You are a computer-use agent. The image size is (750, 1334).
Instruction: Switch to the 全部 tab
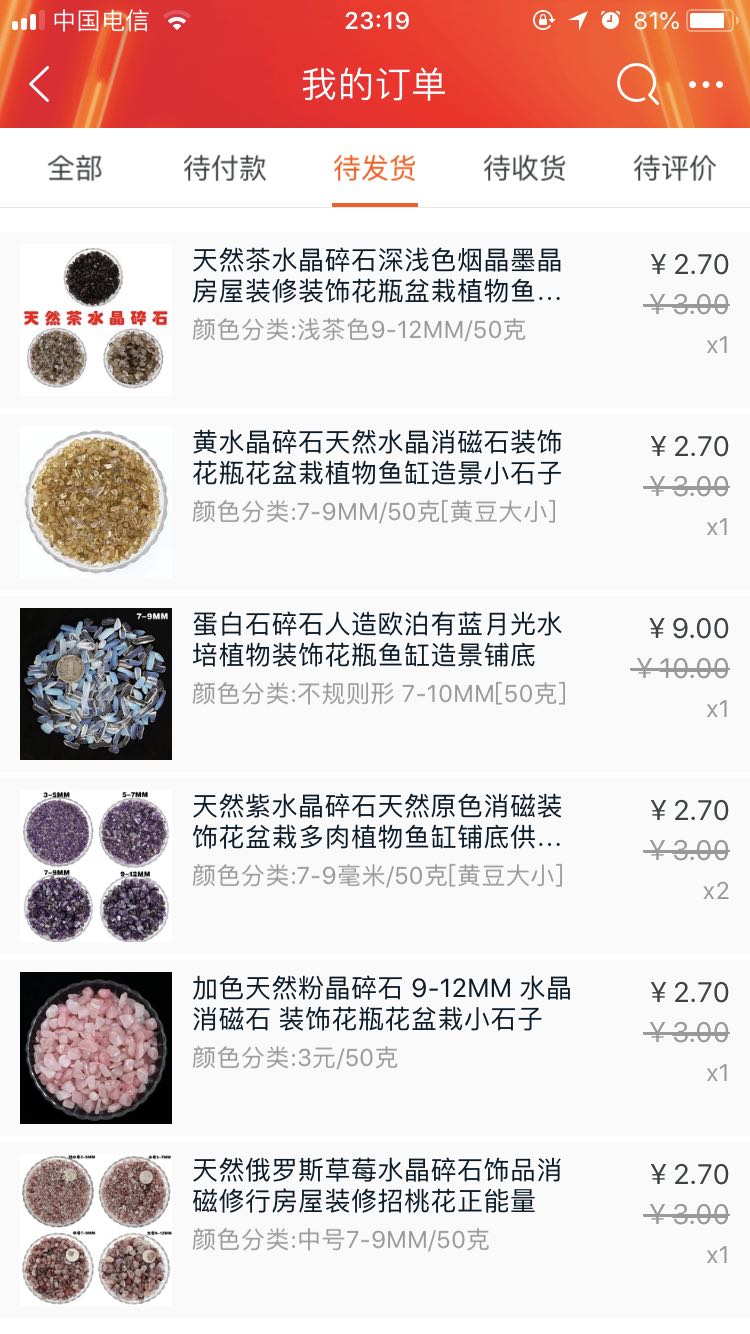[75, 168]
